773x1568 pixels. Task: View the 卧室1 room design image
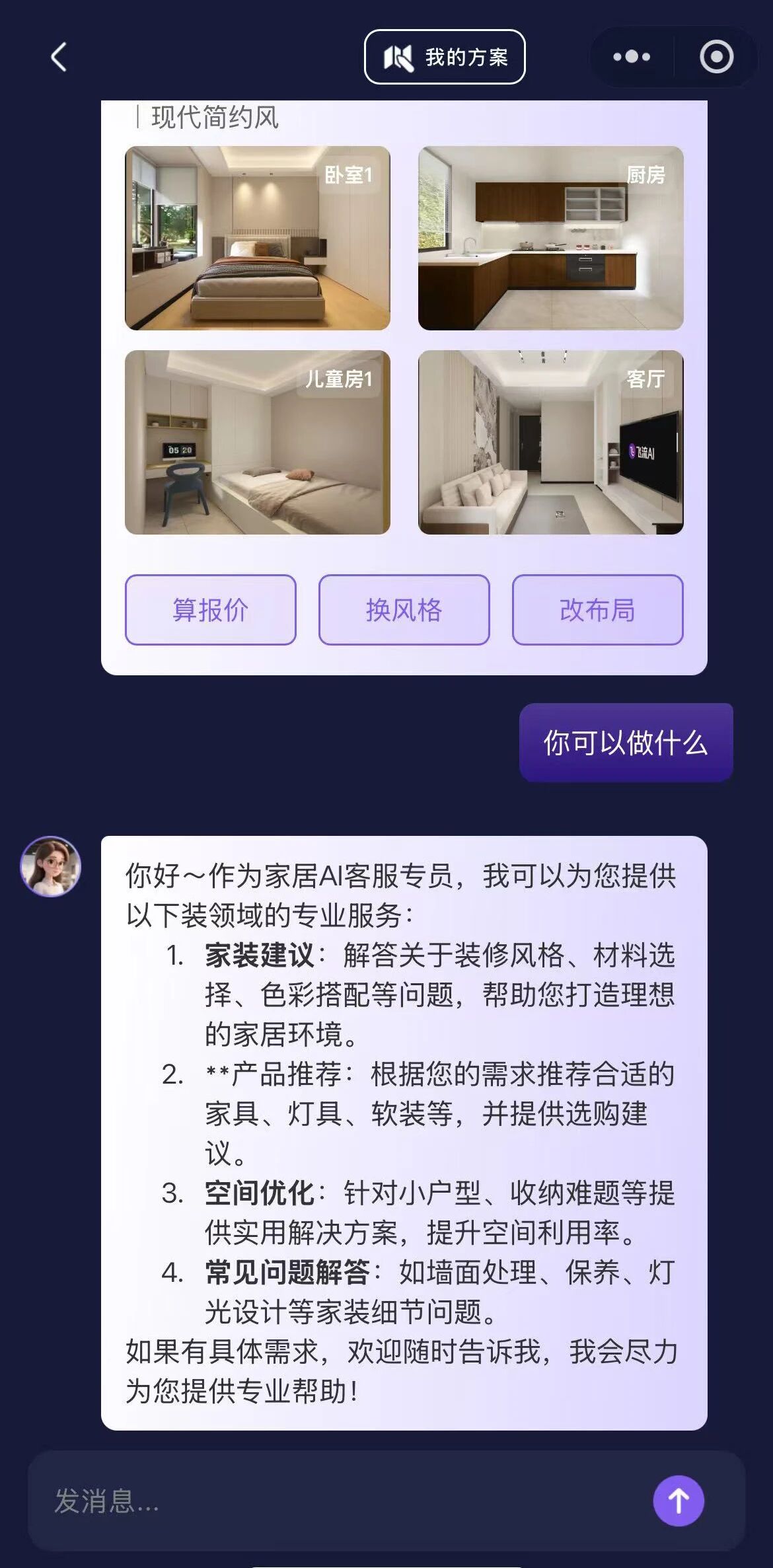(258, 238)
